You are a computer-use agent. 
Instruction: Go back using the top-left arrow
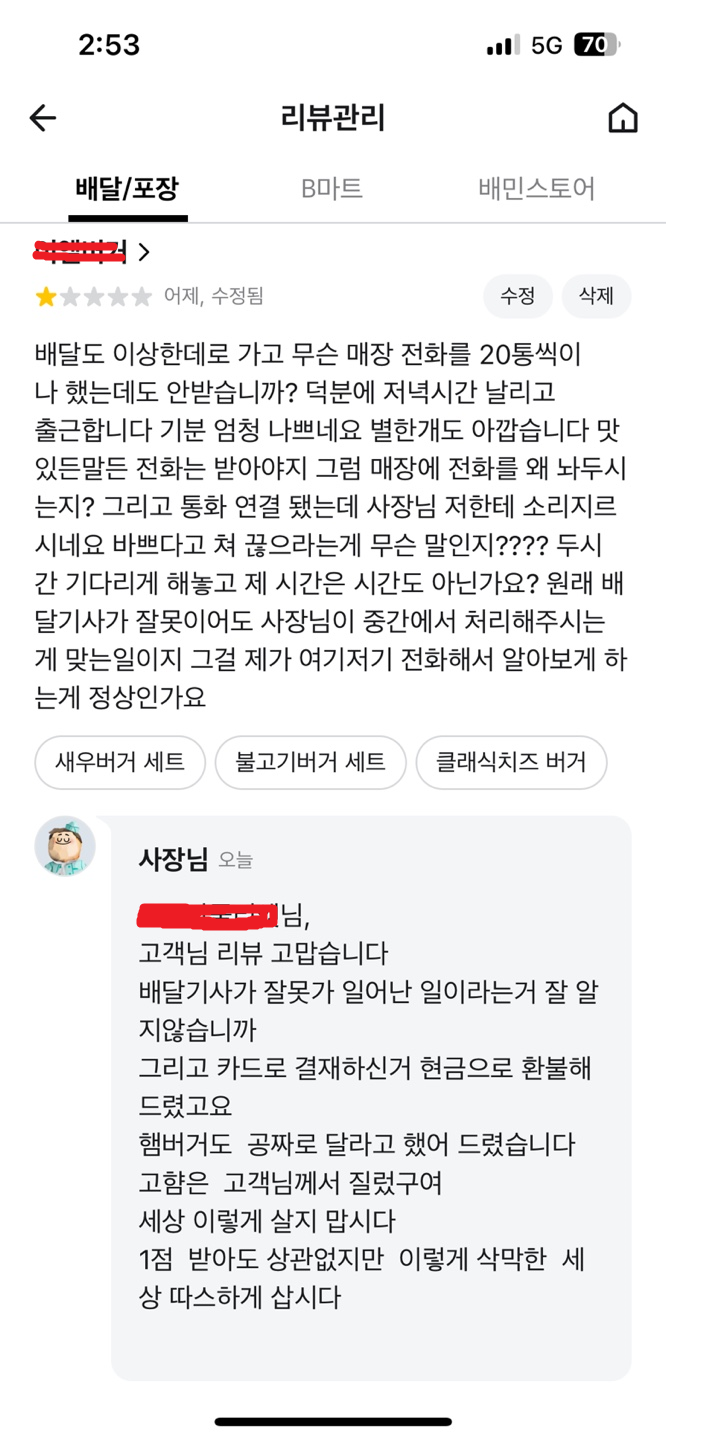(x=43, y=118)
